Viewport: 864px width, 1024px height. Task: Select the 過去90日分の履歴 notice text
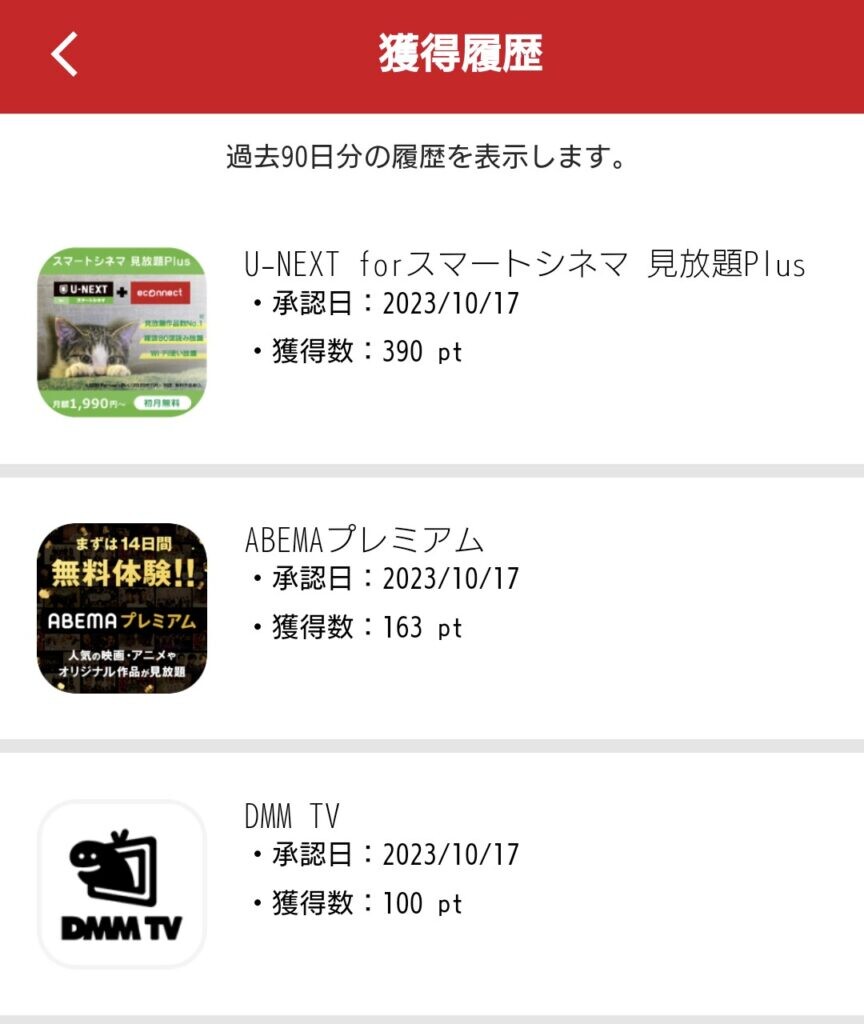(x=432, y=153)
